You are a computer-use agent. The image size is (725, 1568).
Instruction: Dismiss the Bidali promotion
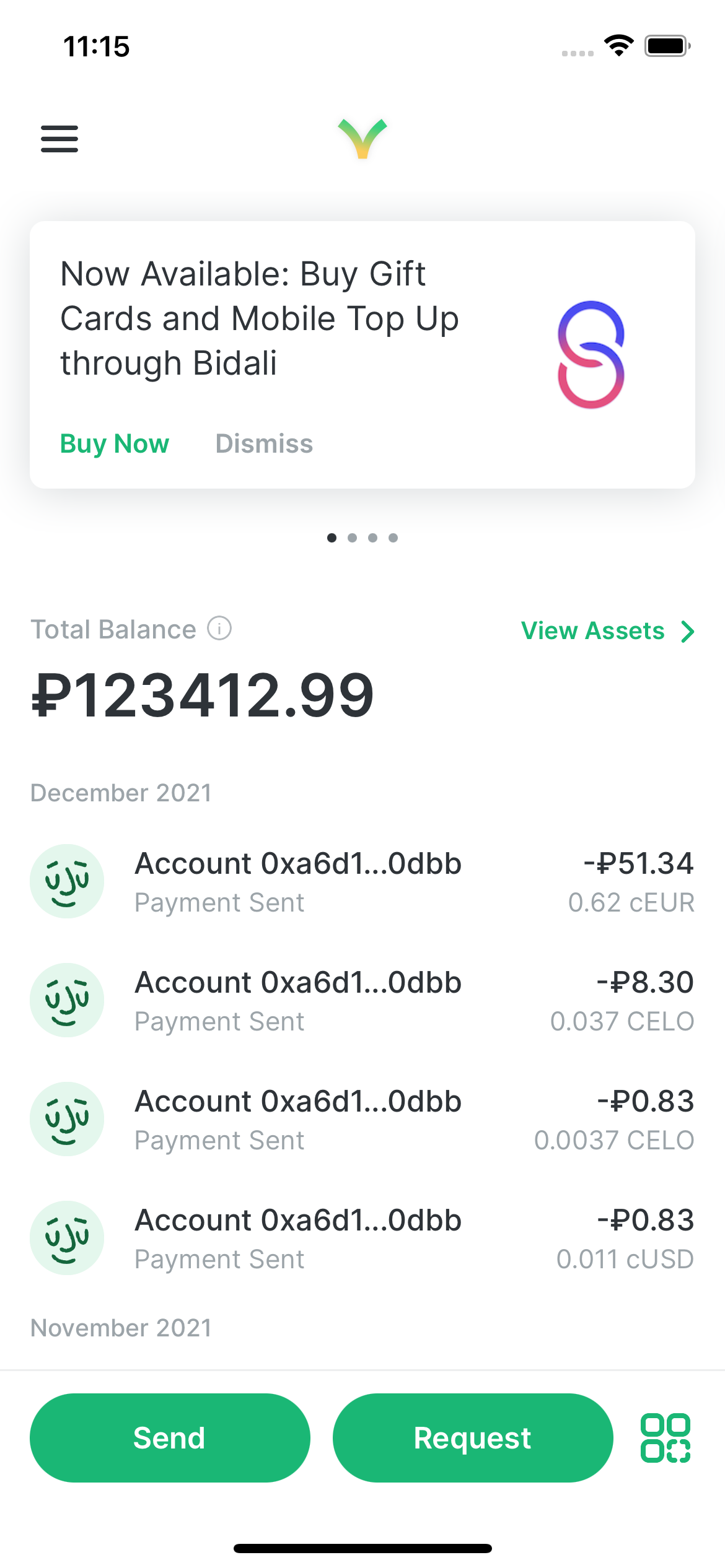click(263, 443)
